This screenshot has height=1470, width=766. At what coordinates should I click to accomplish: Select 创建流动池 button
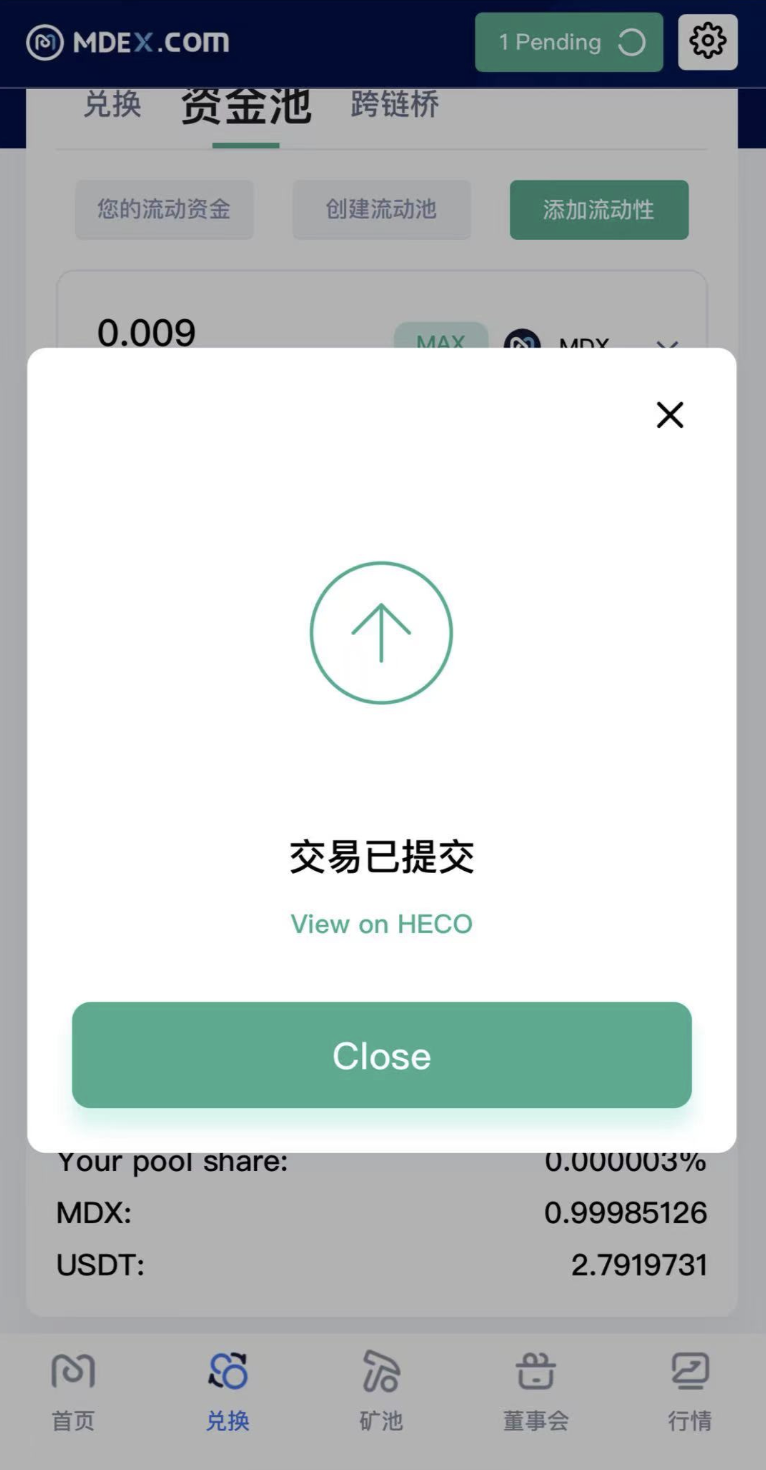click(381, 209)
